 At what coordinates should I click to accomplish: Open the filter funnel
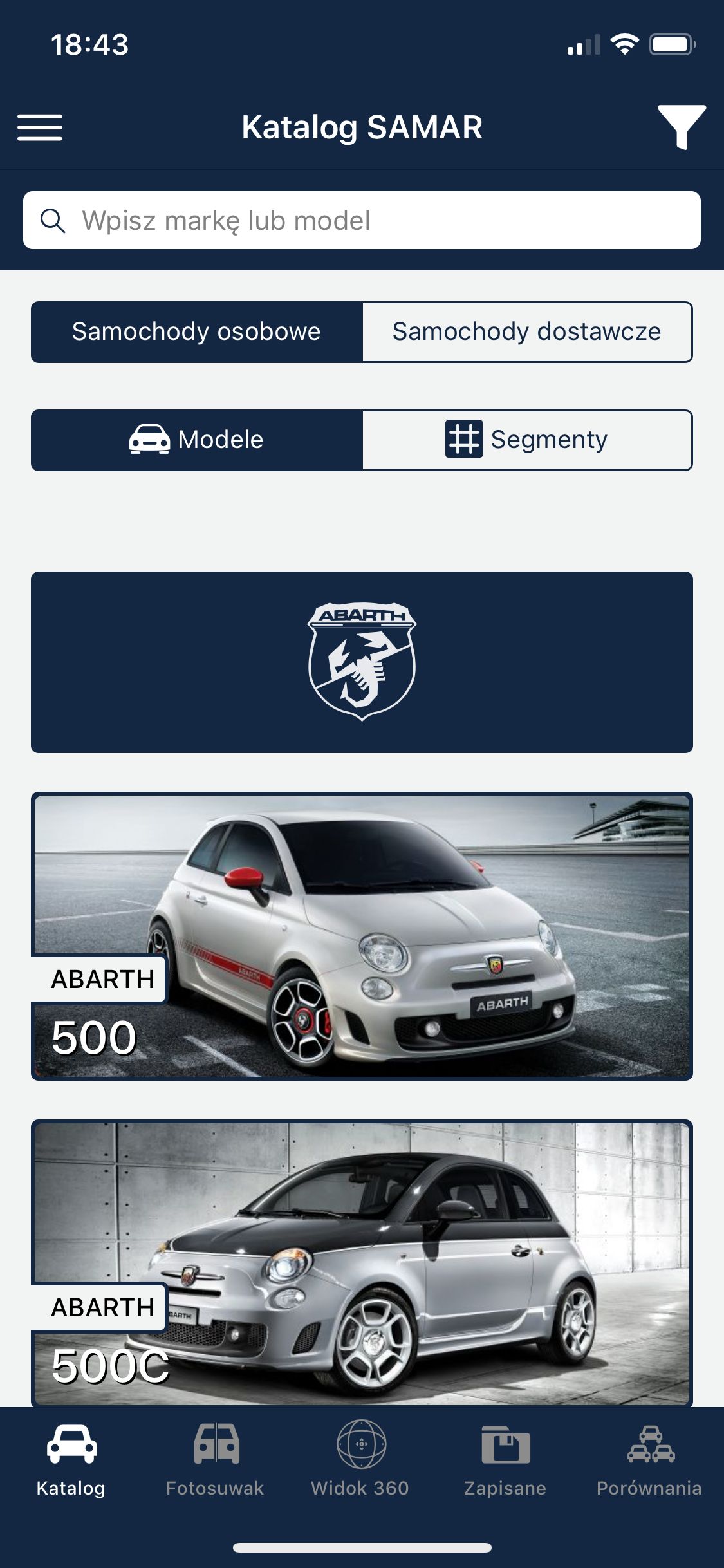click(x=682, y=127)
